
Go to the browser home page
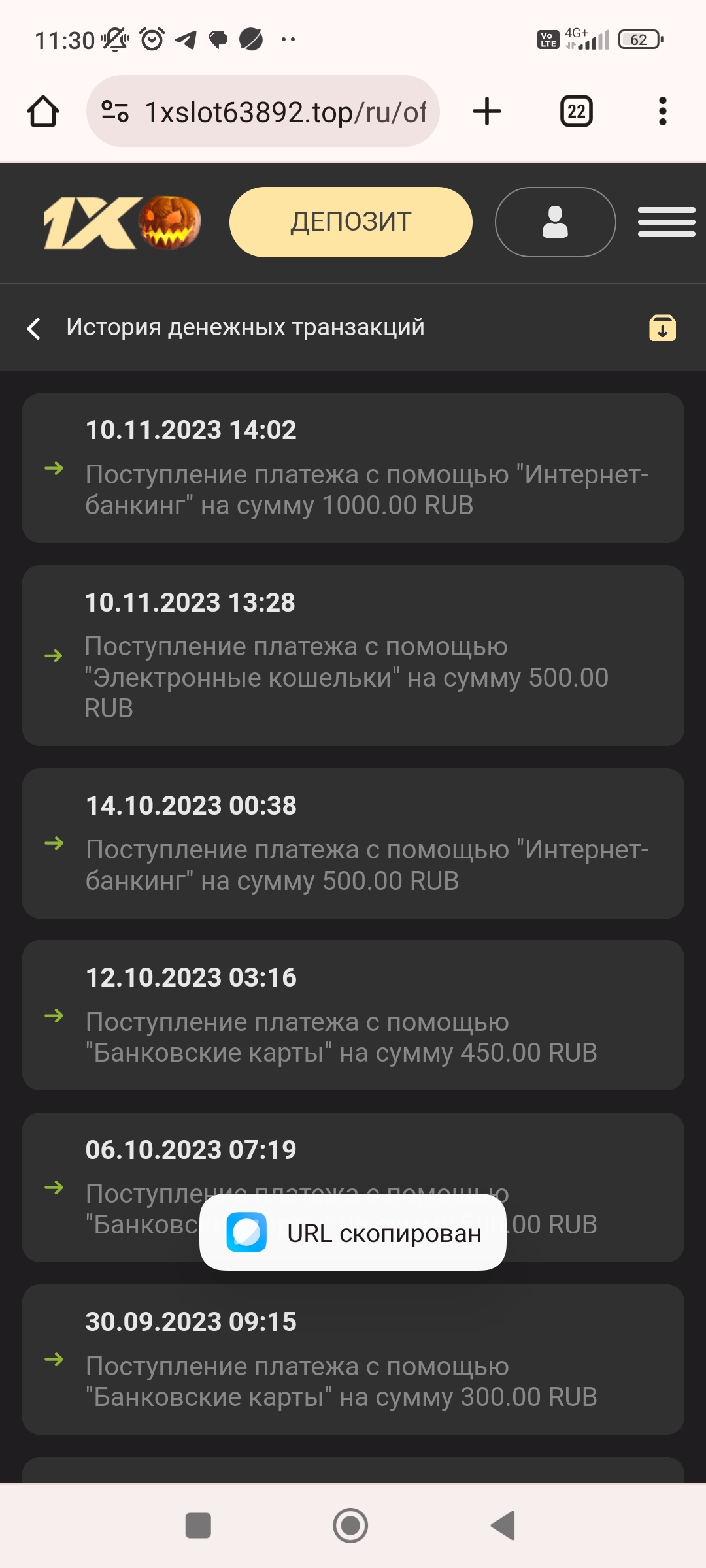tap(43, 112)
